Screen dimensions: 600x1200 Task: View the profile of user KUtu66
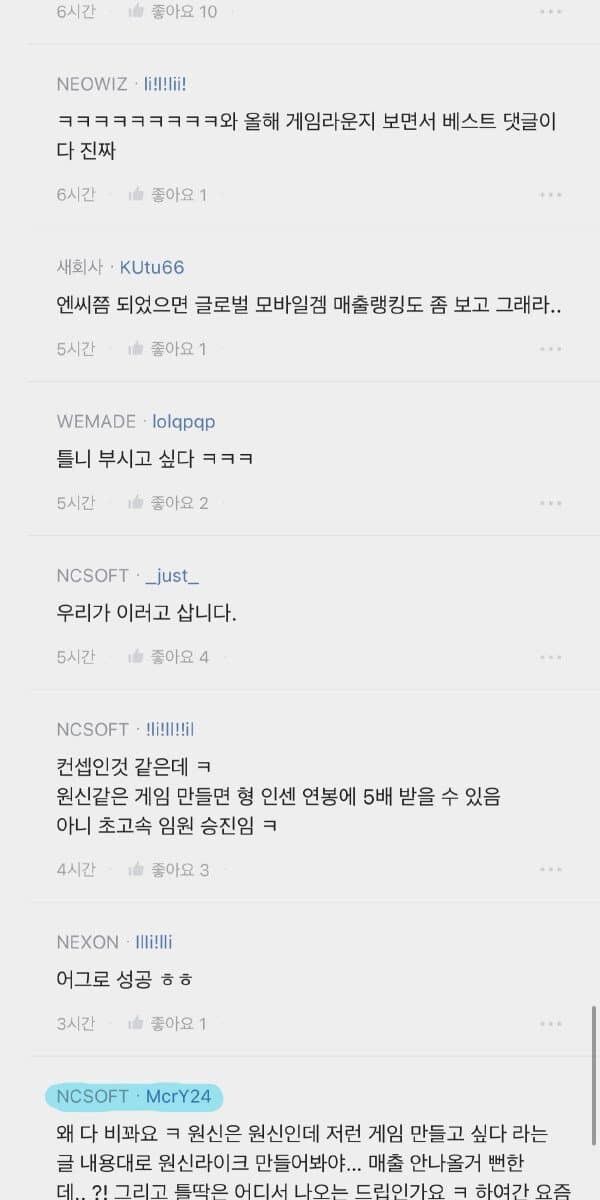click(x=152, y=268)
